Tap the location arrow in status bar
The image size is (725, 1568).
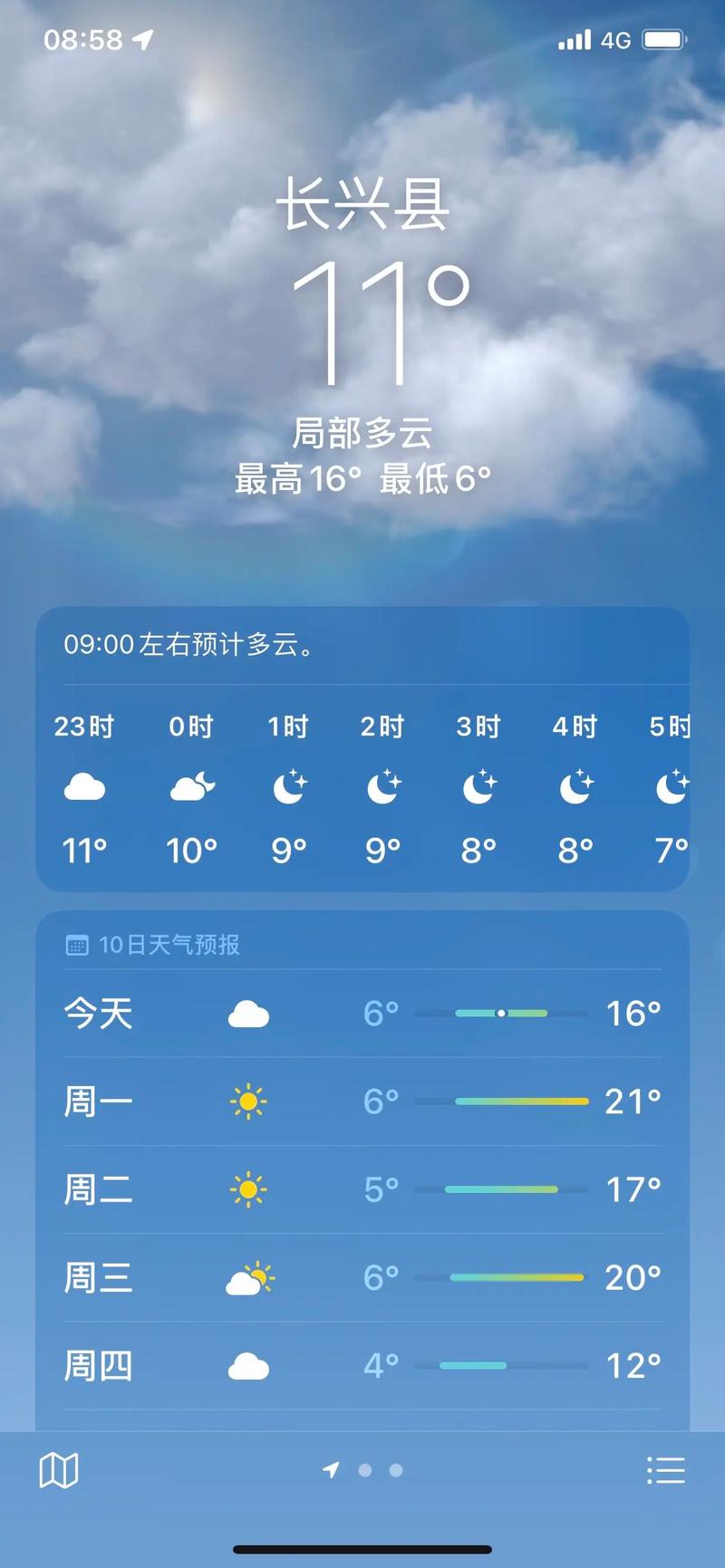[x=140, y=38]
